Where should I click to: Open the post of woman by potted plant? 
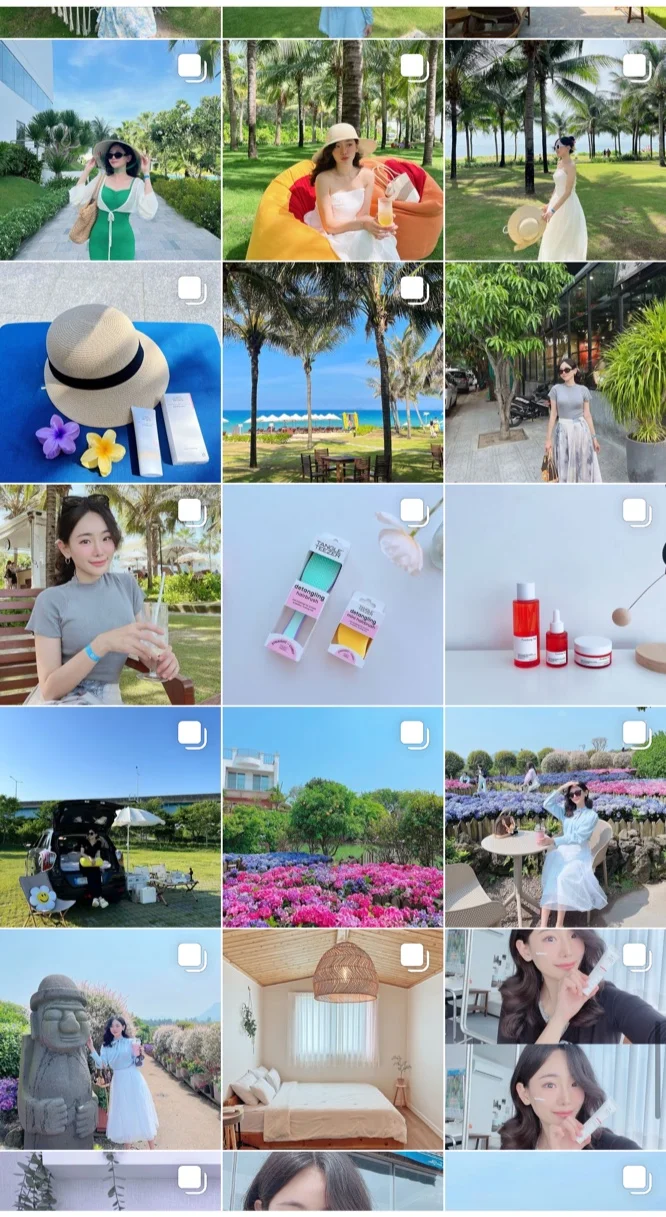[x=555, y=373]
